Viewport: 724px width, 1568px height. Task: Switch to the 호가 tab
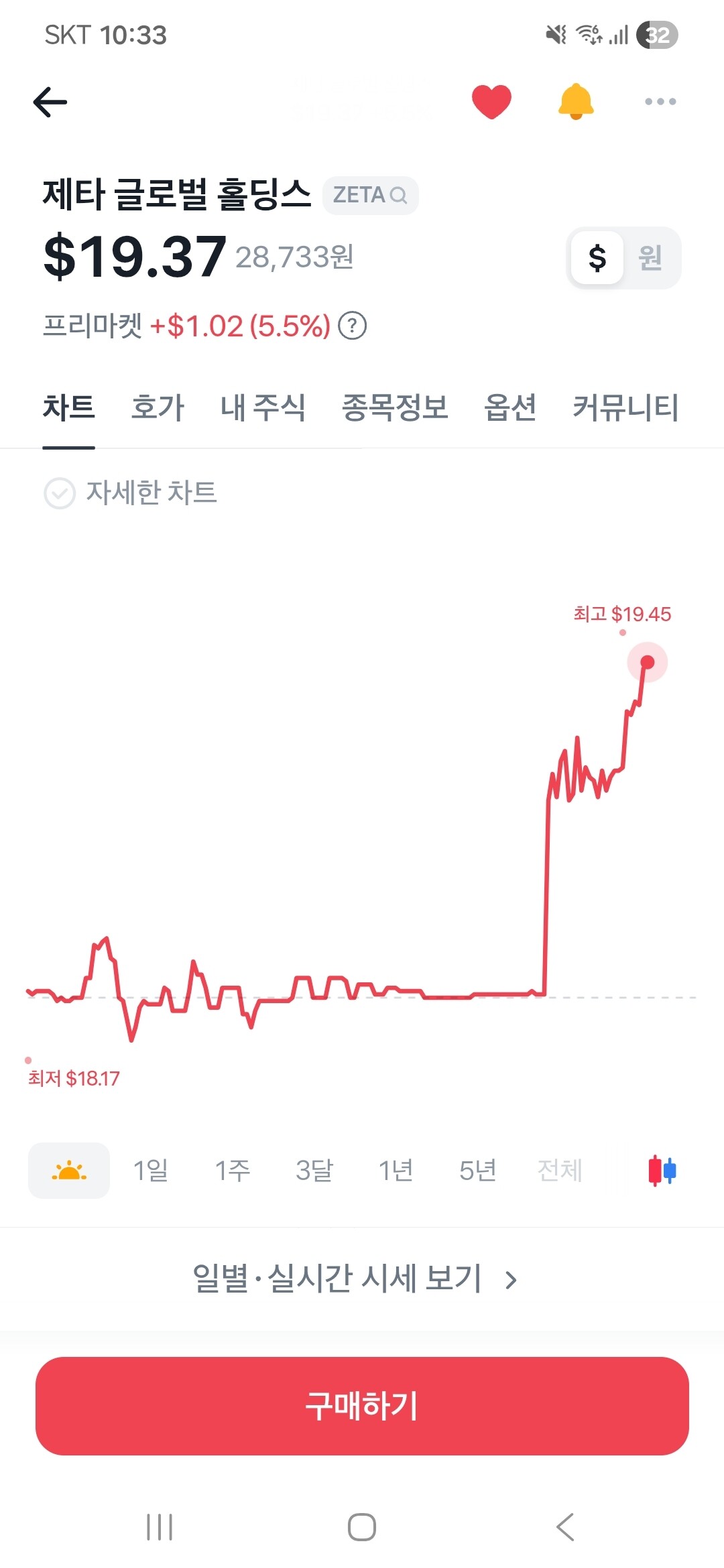[158, 407]
